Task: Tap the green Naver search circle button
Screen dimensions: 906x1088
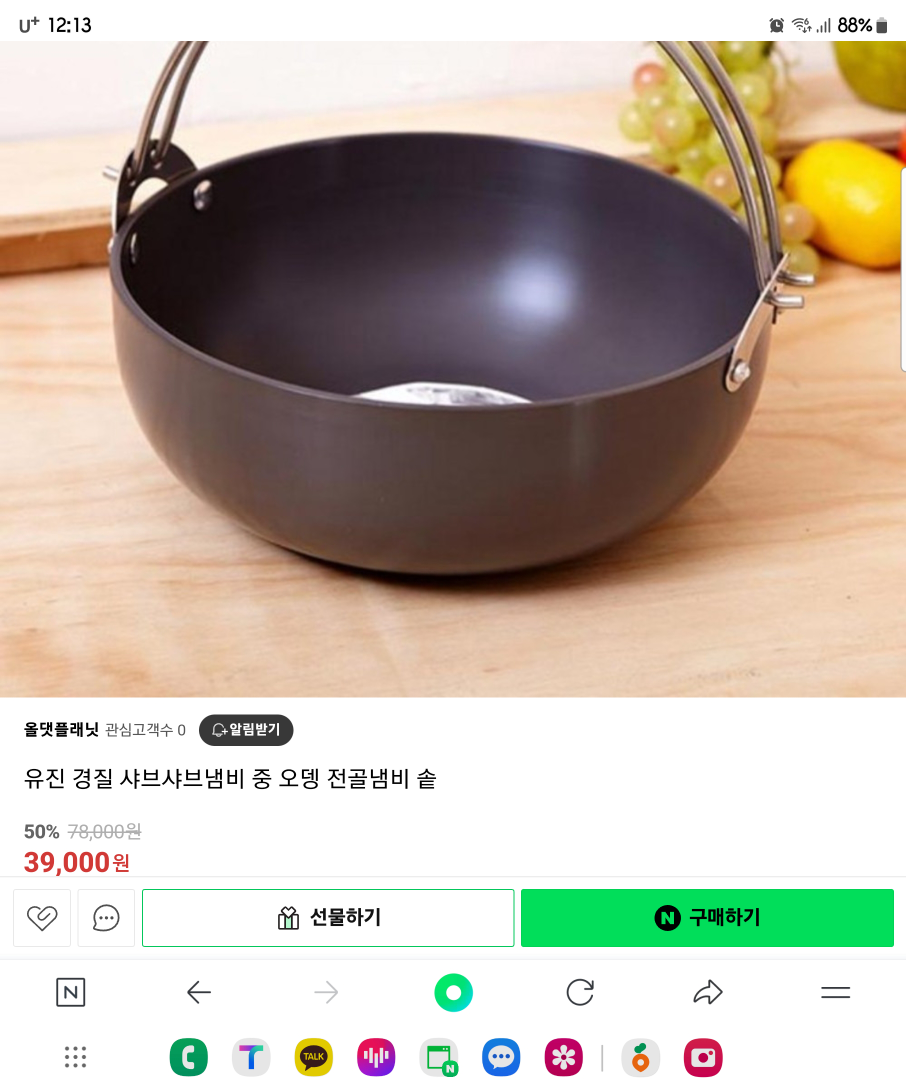Action: tap(453, 993)
